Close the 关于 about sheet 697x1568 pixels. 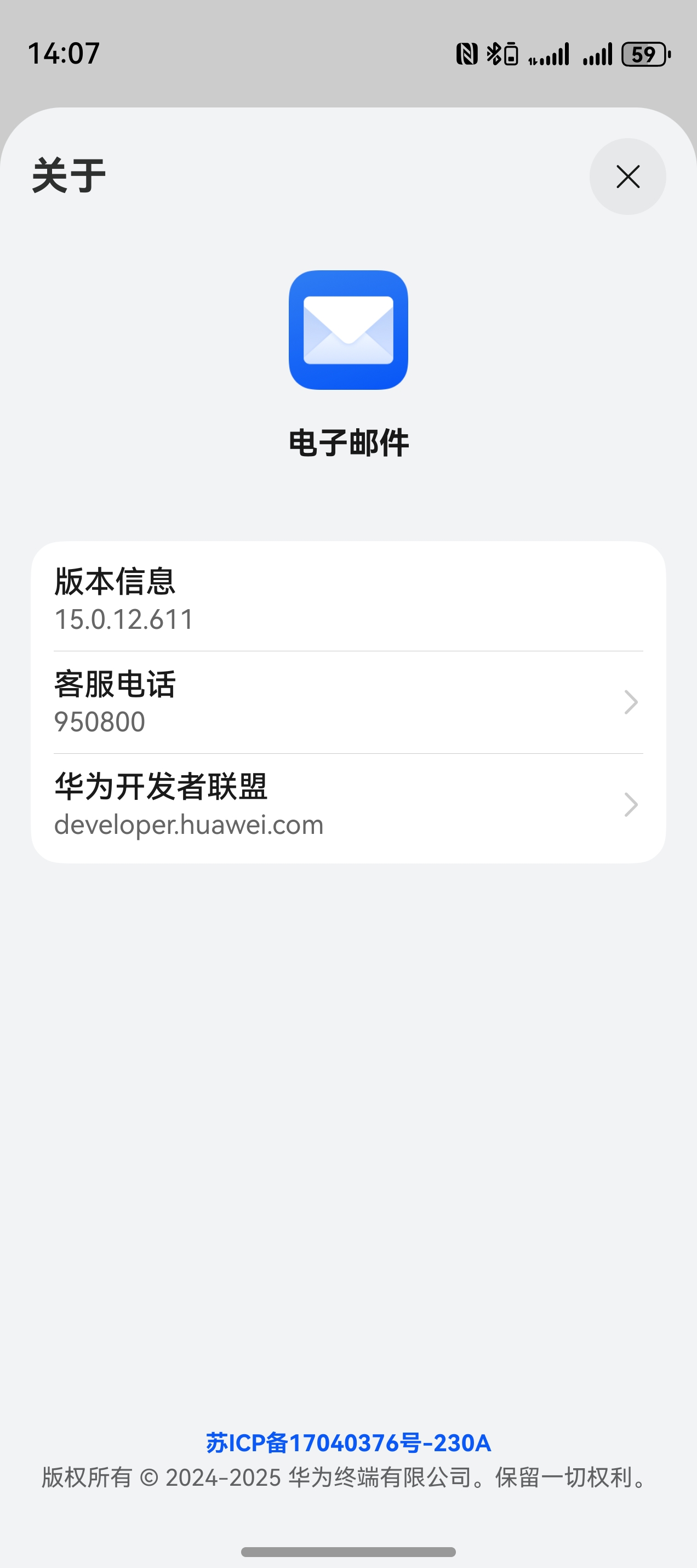(x=627, y=177)
